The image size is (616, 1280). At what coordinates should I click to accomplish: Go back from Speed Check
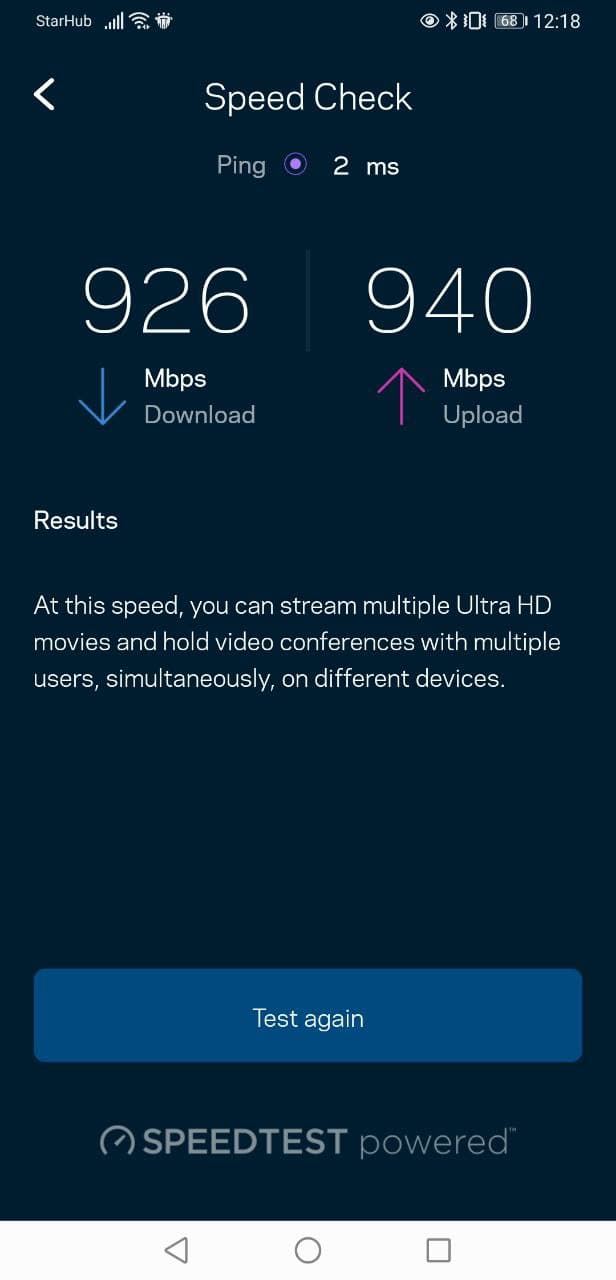coord(44,95)
